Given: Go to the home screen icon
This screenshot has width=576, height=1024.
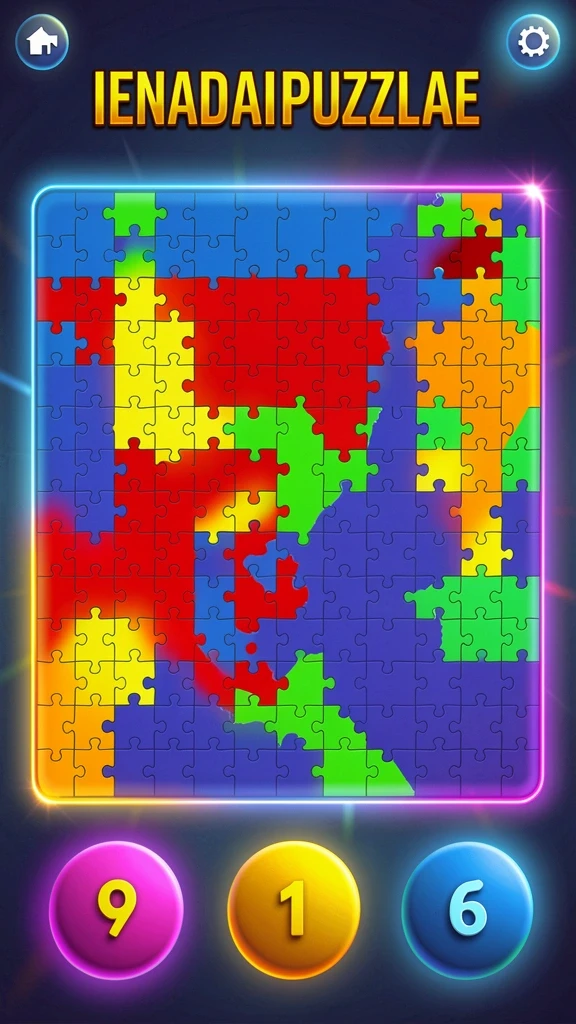Looking at the screenshot, I should click(x=42, y=42).
